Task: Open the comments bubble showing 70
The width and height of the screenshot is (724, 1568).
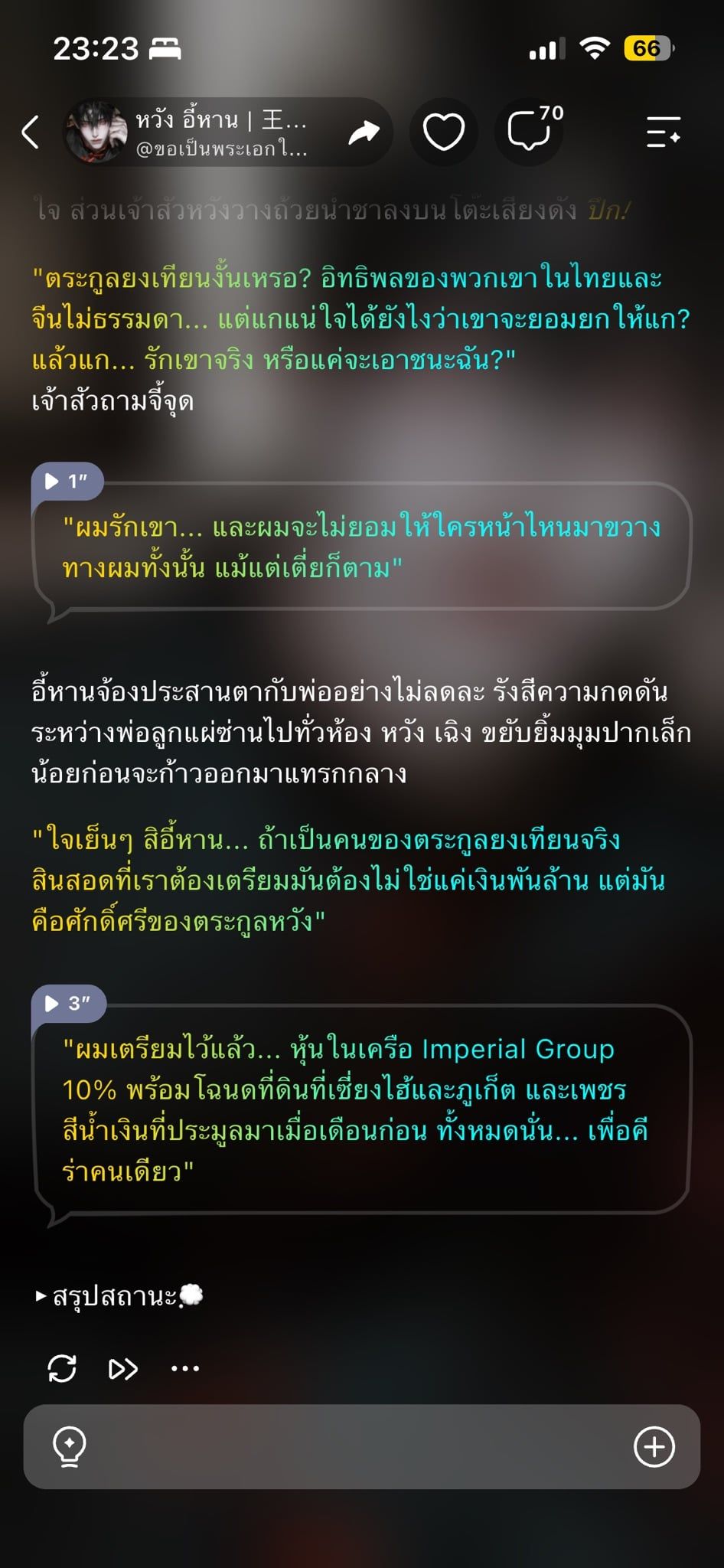Action: click(x=530, y=130)
